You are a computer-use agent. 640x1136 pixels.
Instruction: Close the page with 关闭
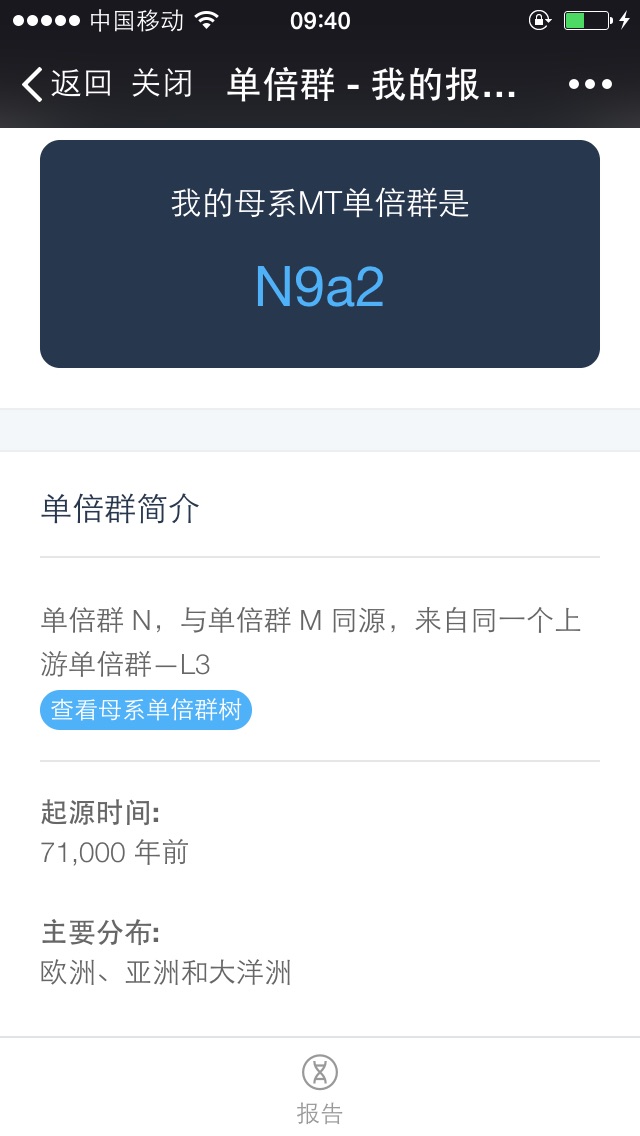tap(162, 84)
